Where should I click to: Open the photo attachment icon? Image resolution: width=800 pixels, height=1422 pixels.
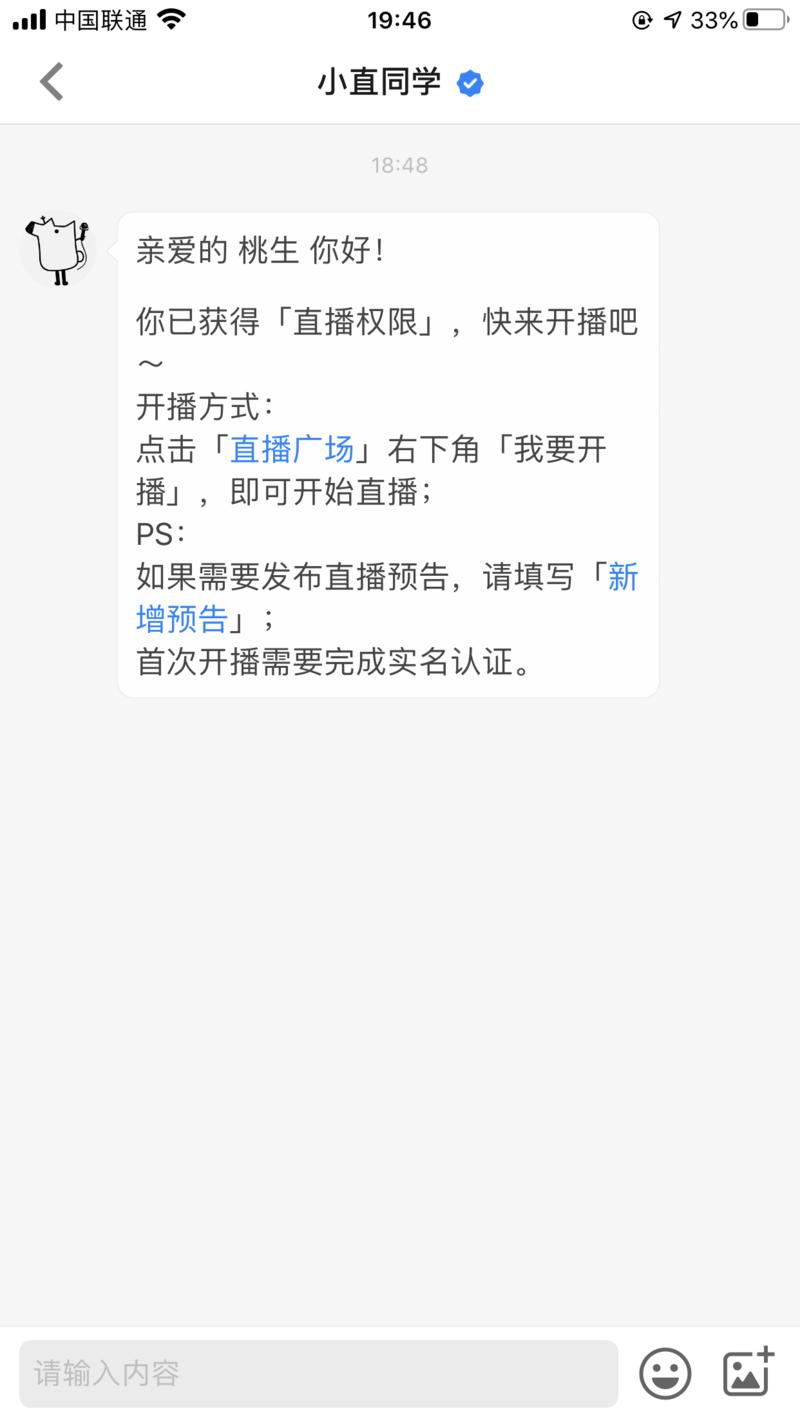tap(745, 1373)
